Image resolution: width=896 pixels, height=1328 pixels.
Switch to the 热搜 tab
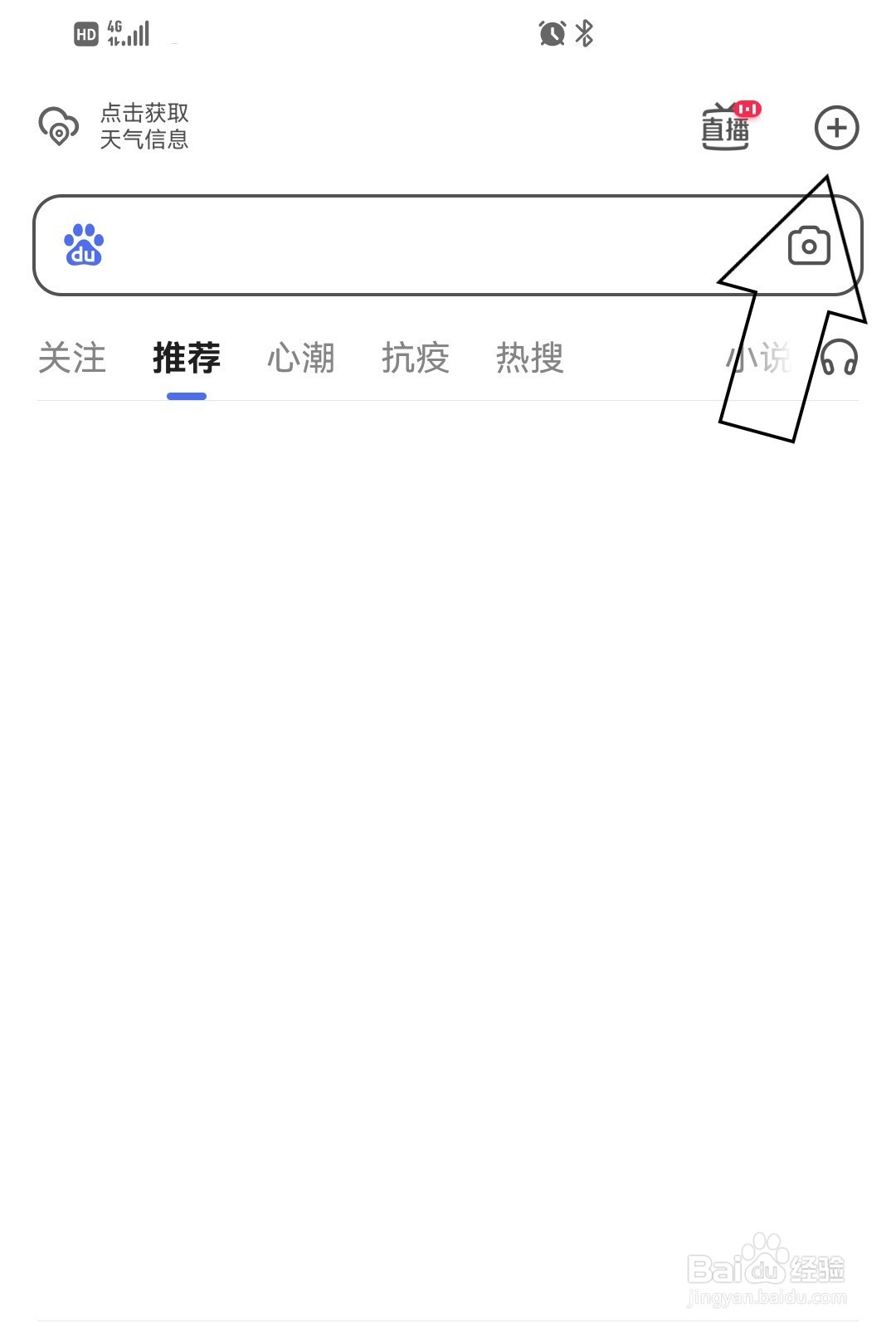click(x=531, y=359)
